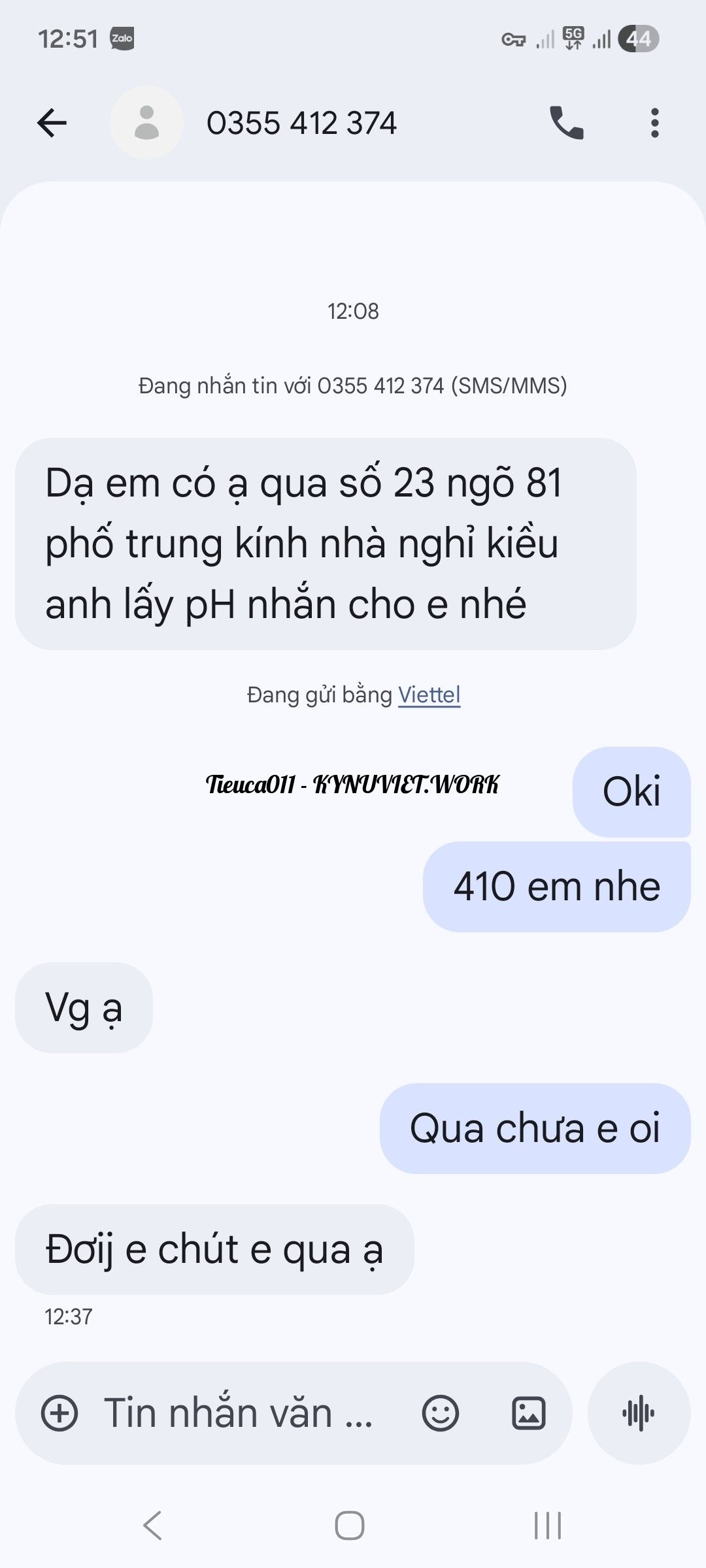This screenshot has width=706, height=1568.
Task: Tap the phone call icon to dial contact
Action: coord(566,123)
